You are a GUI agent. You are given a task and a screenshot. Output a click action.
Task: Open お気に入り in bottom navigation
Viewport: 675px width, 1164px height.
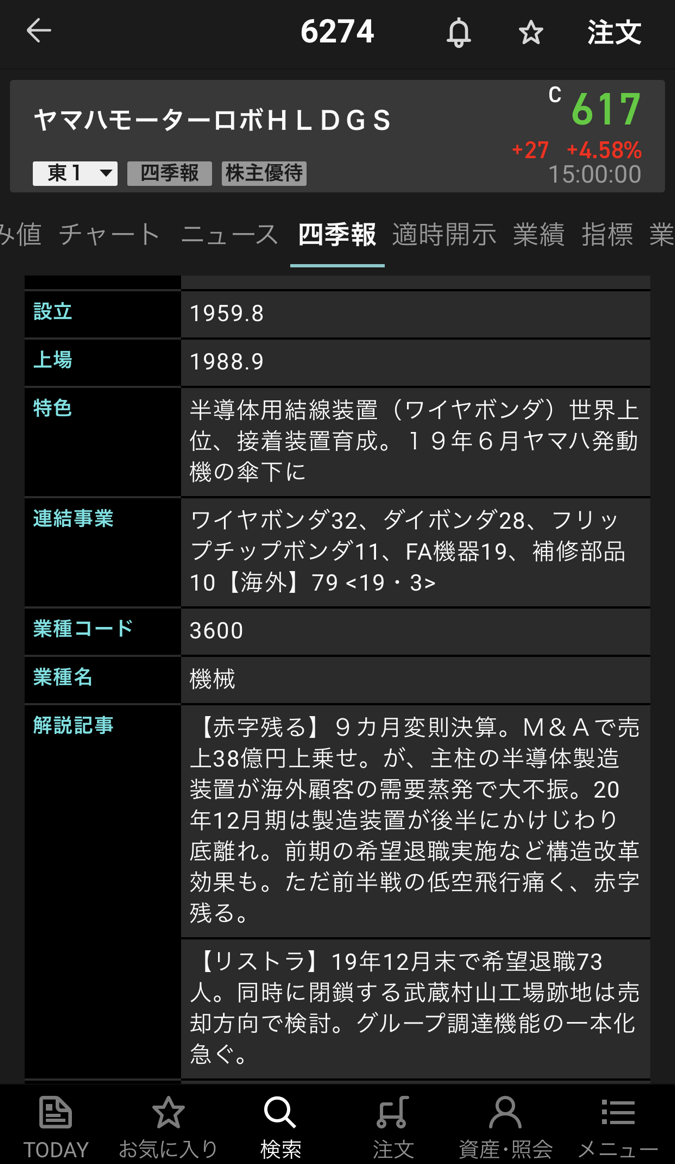(x=168, y=1125)
